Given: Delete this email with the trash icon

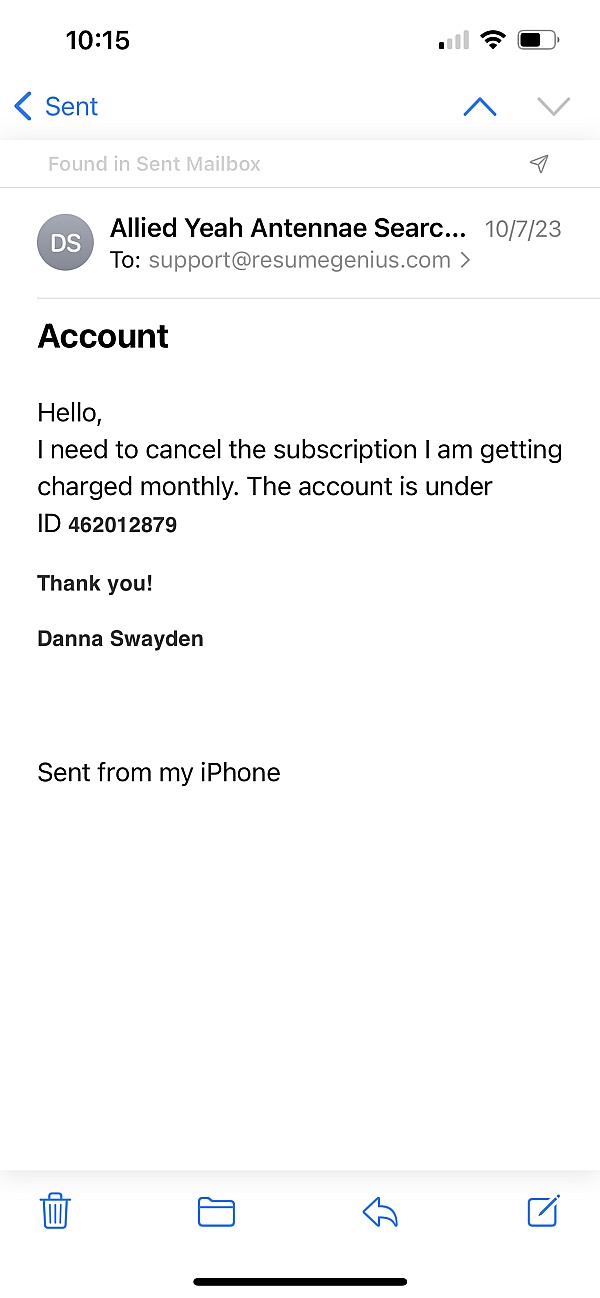Looking at the screenshot, I should [x=55, y=1212].
